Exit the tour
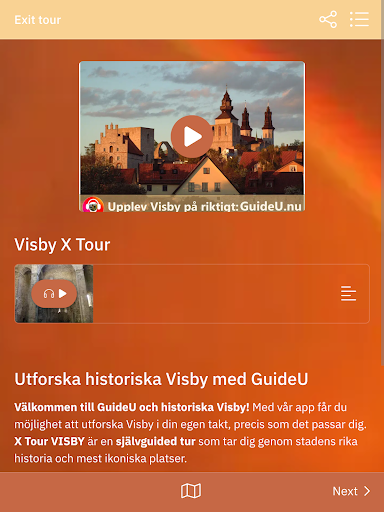 click(x=37, y=20)
